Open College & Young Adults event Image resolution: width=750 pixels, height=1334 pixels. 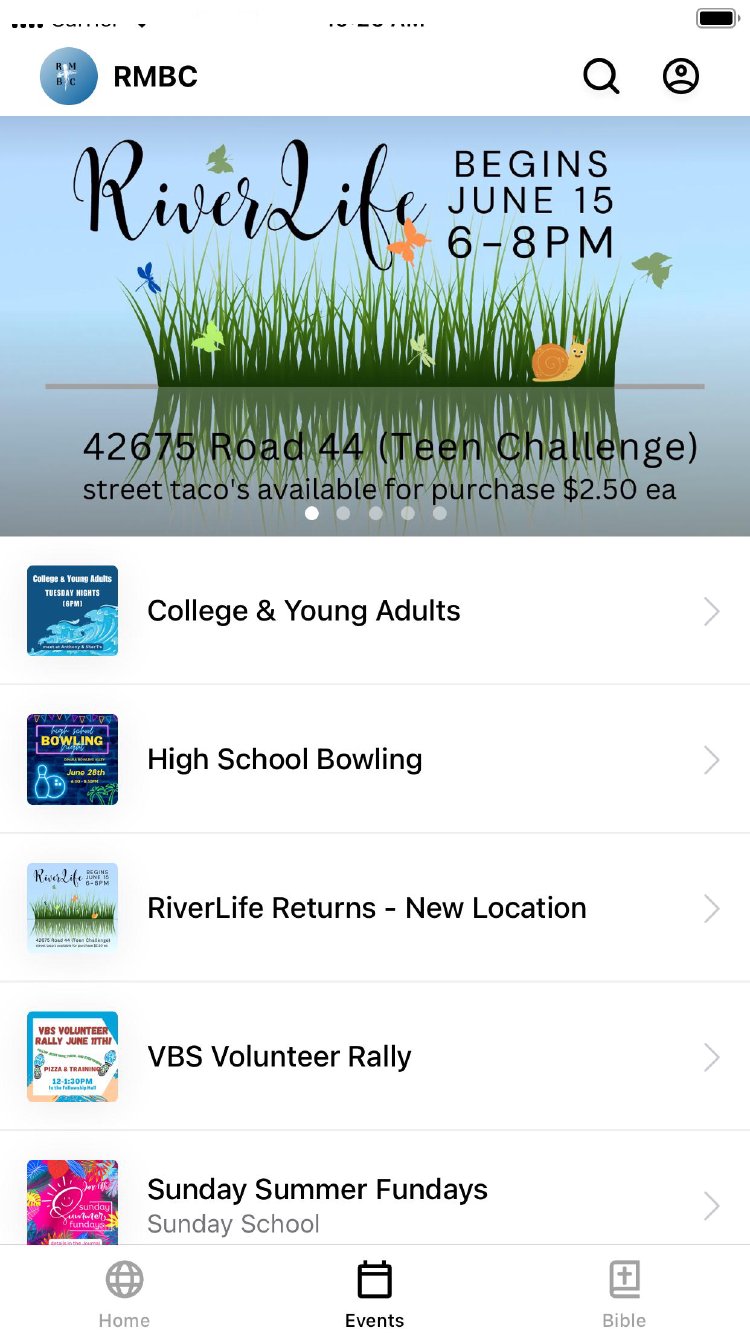375,611
